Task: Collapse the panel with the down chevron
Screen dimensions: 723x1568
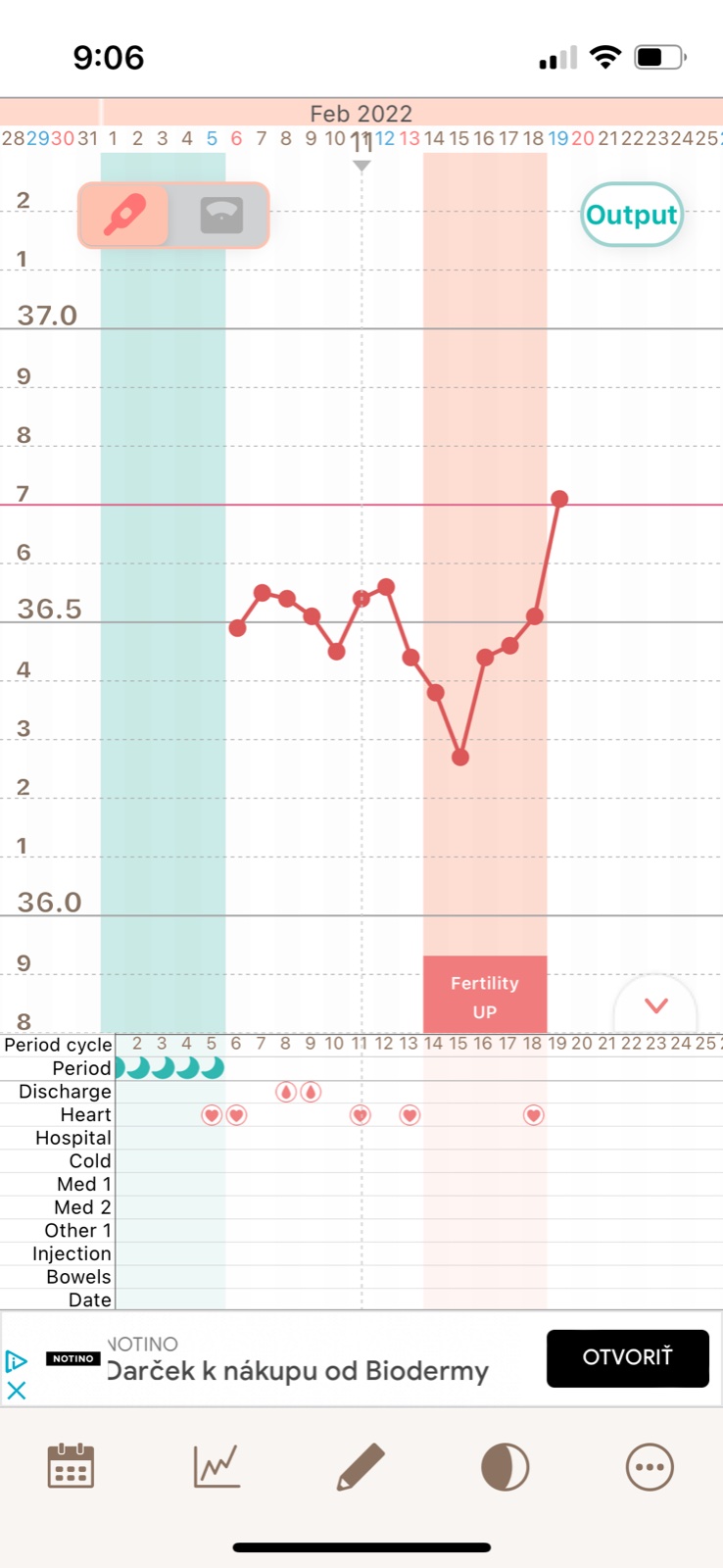Action: tap(655, 1005)
